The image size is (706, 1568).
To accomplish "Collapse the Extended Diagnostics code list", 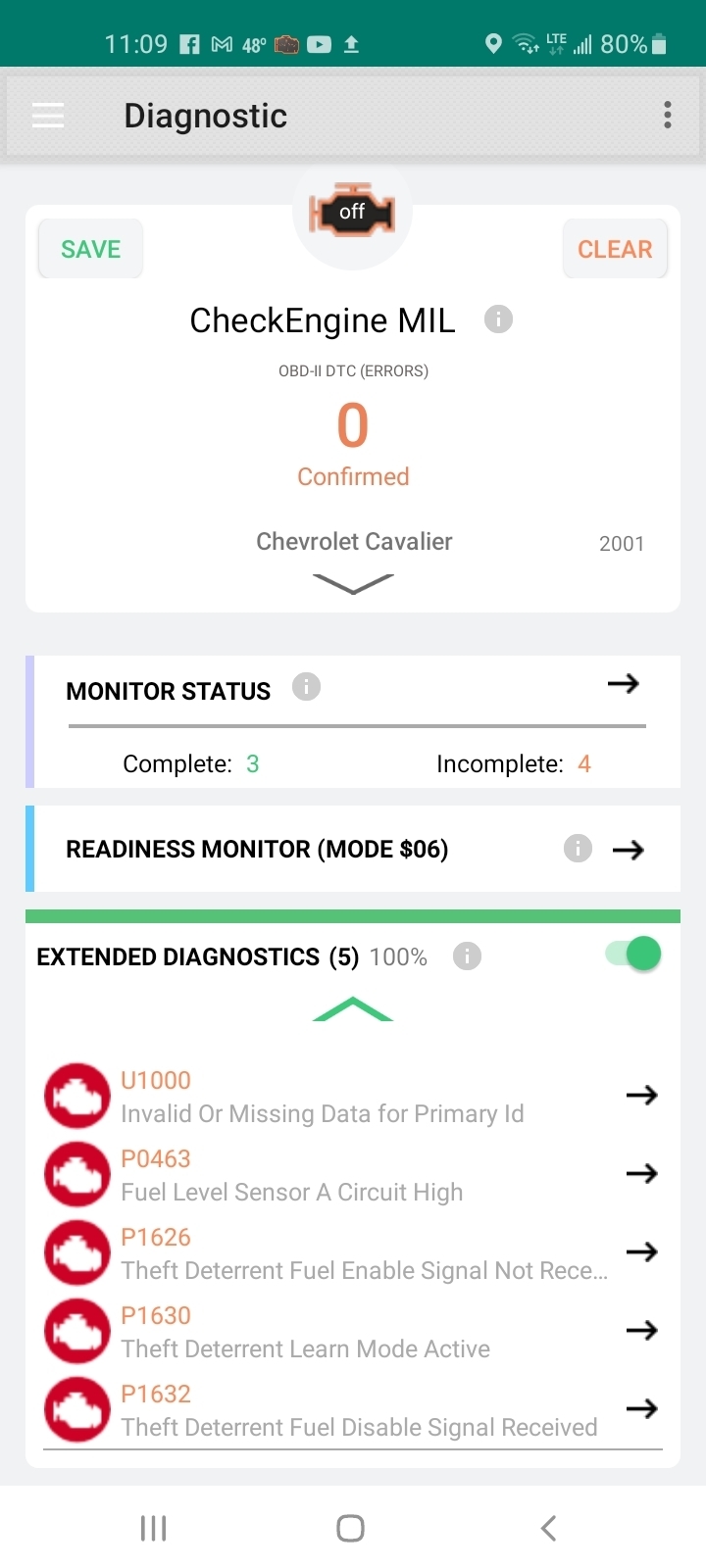I will [x=353, y=1009].
